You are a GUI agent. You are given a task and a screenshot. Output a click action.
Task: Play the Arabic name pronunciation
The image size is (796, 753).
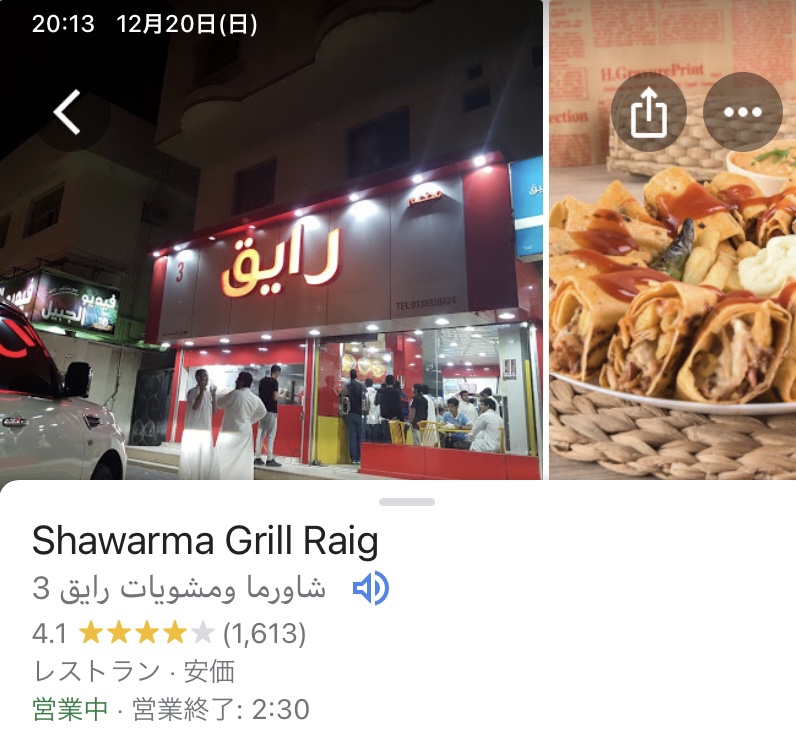[370, 589]
